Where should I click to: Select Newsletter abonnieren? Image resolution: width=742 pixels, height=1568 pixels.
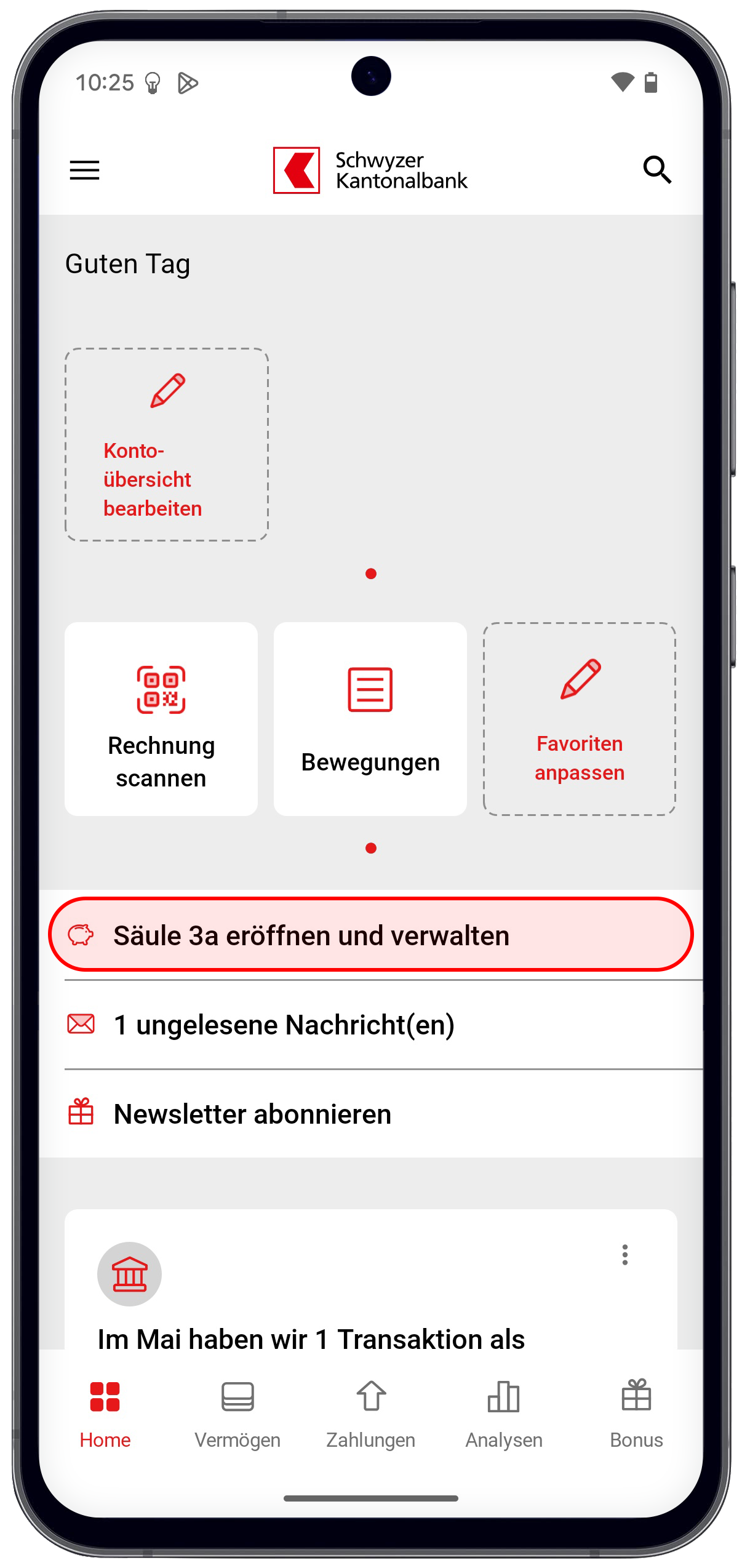click(x=371, y=1114)
